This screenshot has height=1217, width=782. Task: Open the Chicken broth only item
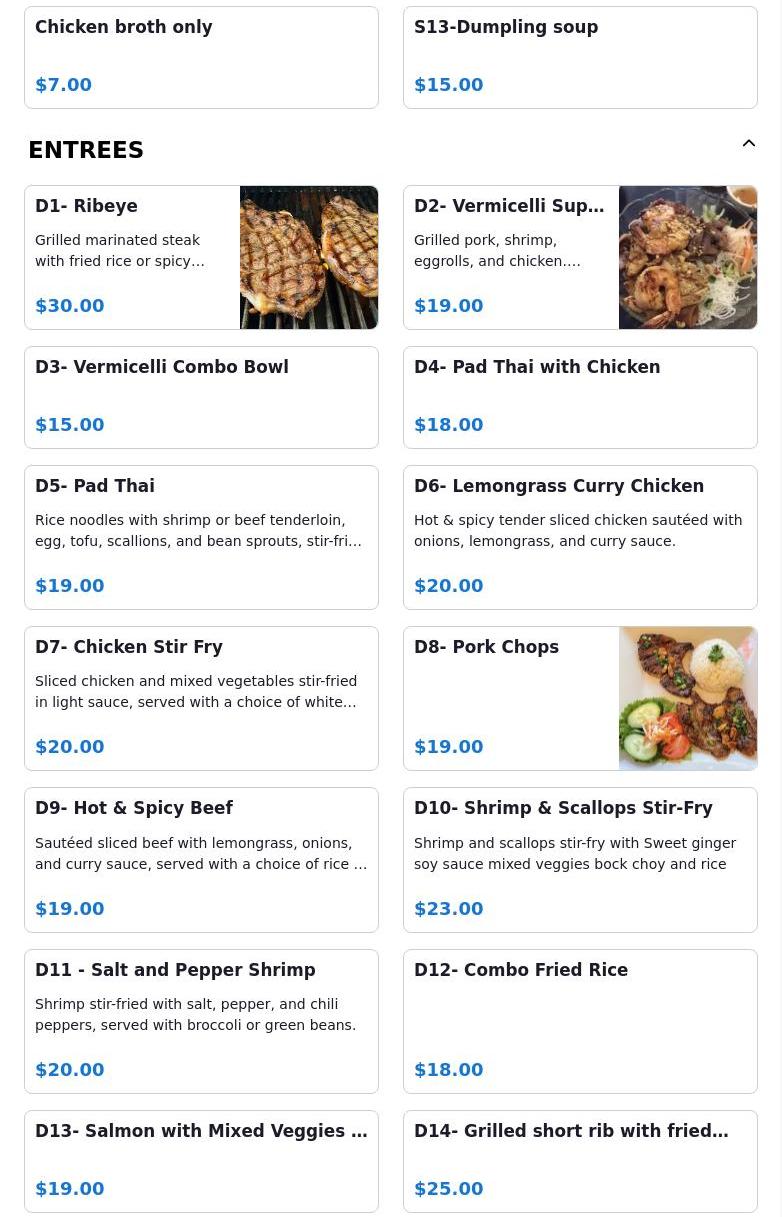[x=201, y=57]
